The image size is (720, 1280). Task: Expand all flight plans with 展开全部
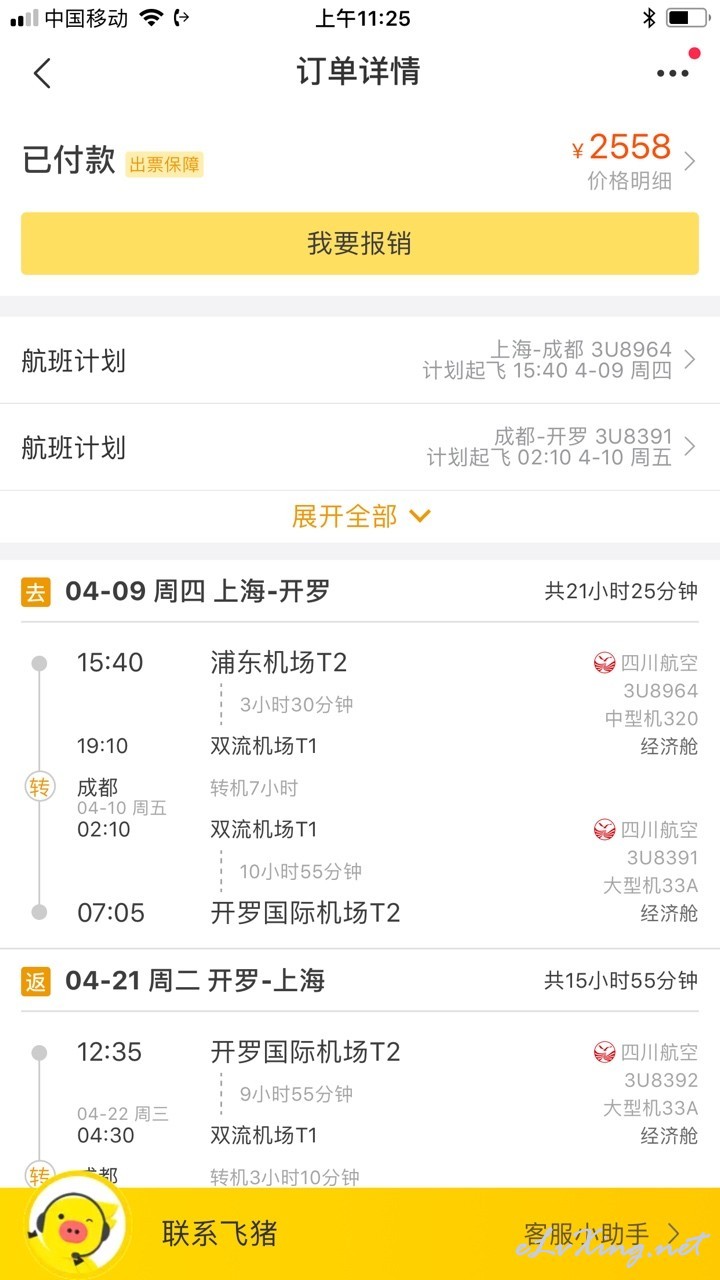pyautogui.click(x=361, y=516)
